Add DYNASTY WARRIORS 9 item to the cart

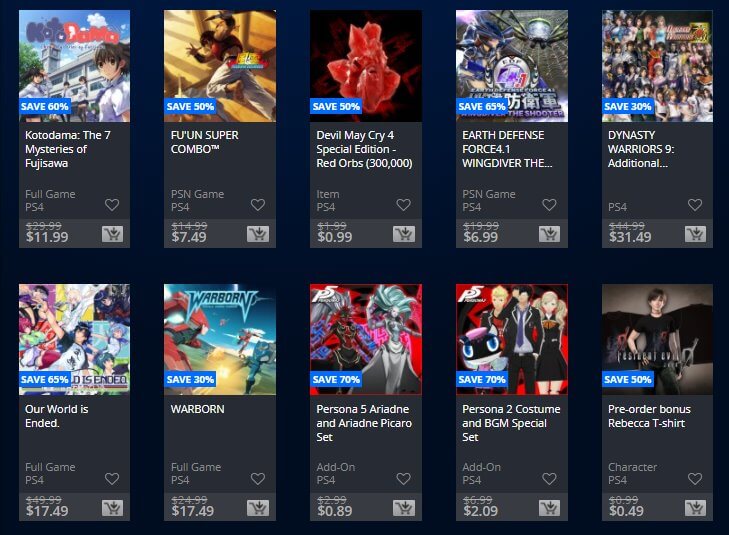point(695,234)
